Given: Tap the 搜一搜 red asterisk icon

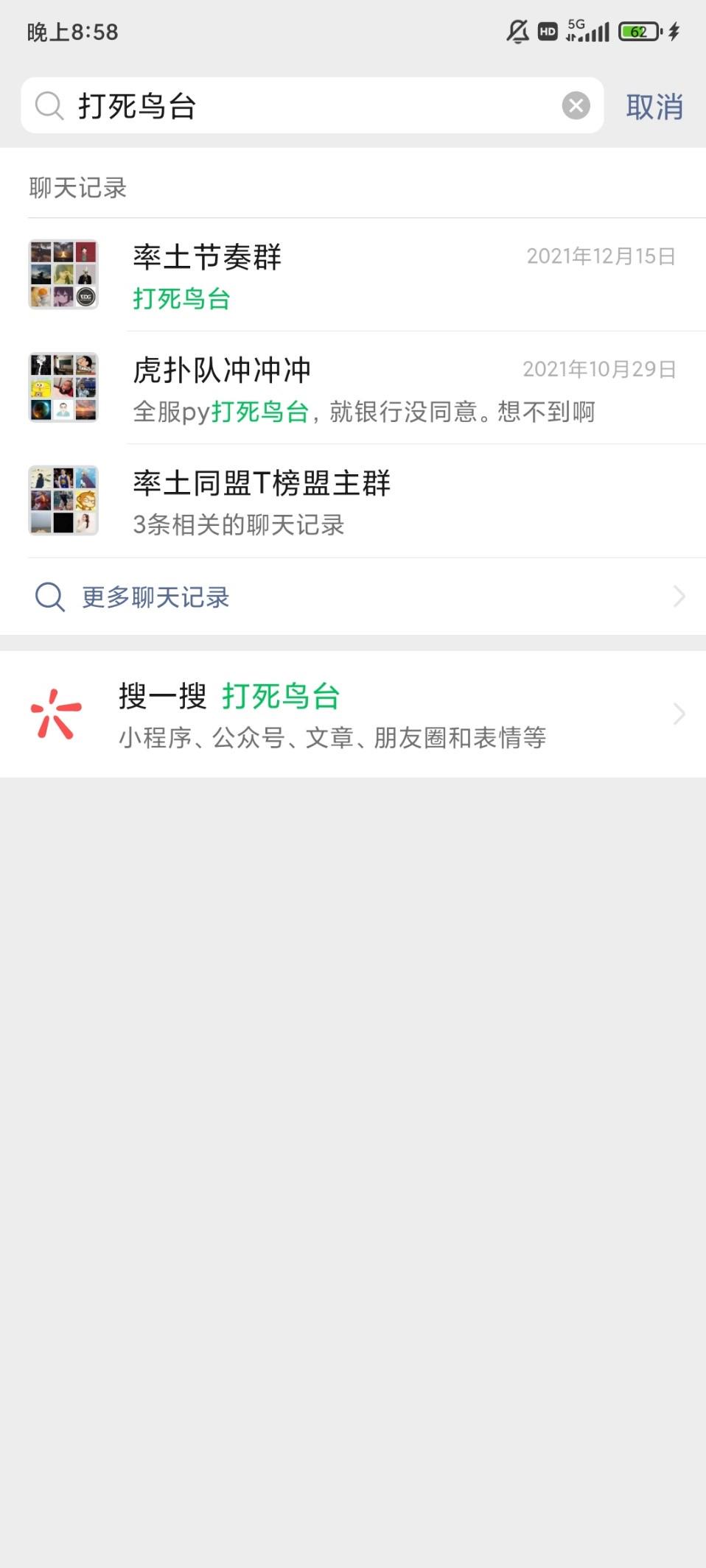Looking at the screenshot, I should pyautogui.click(x=55, y=713).
